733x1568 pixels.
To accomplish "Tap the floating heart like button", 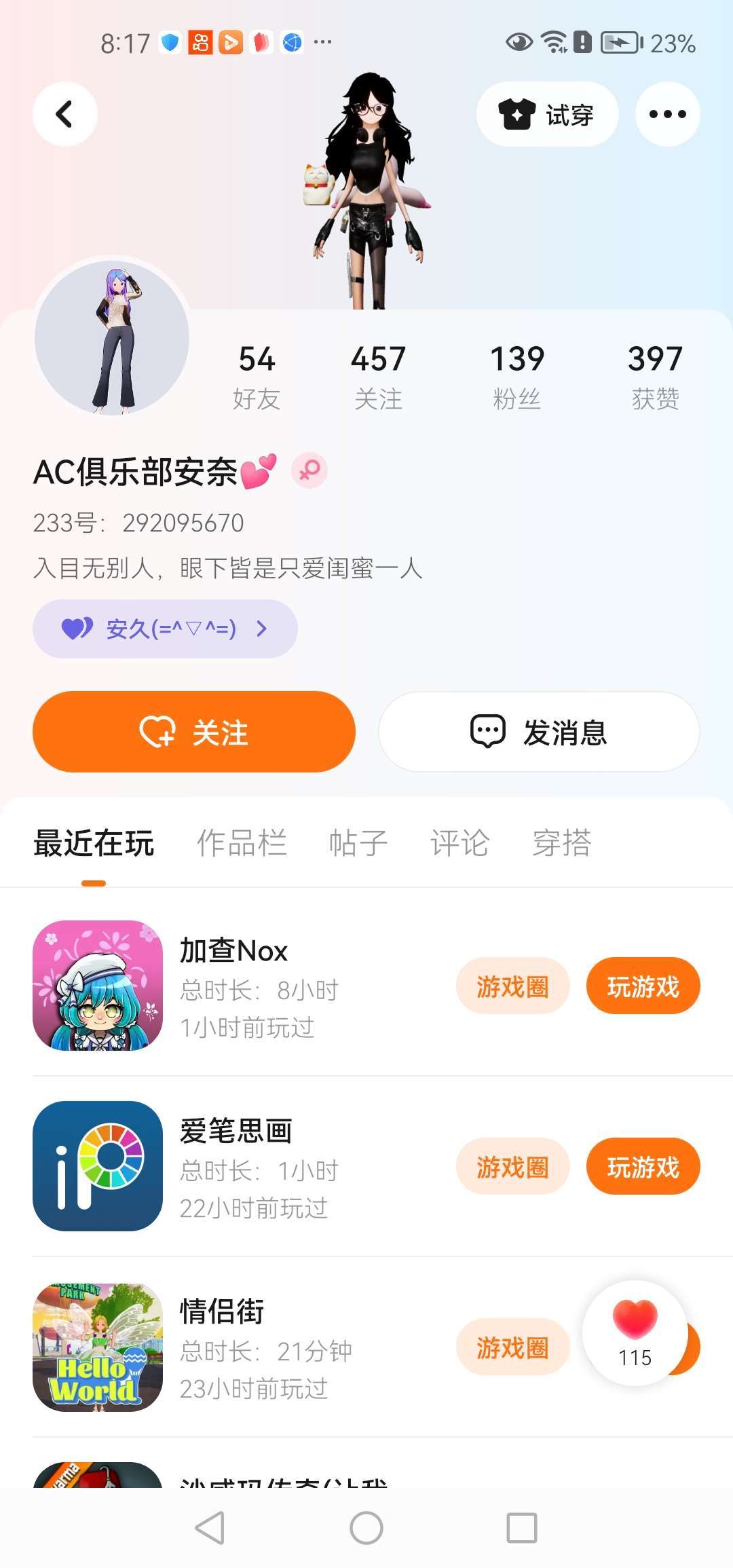I will 635,1332.
